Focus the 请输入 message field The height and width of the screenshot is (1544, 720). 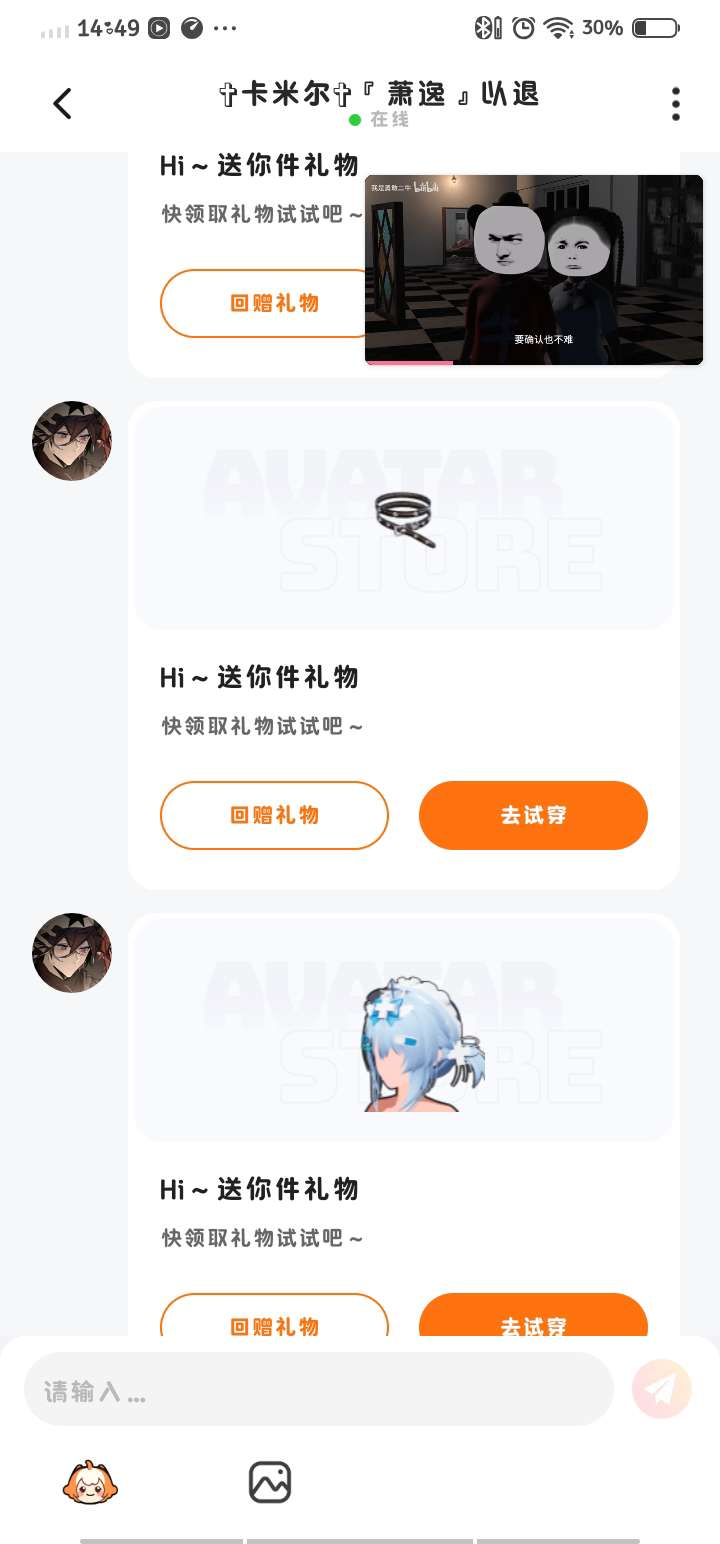click(318, 1389)
